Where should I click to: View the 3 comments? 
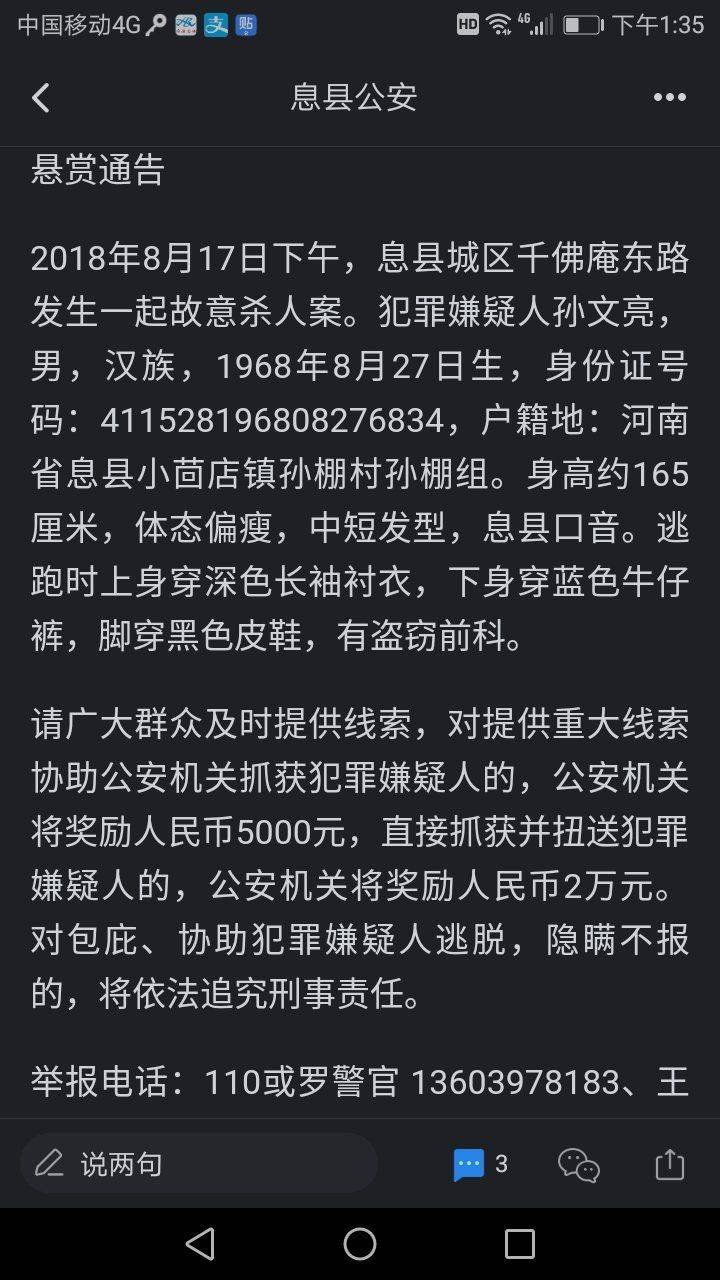point(481,1164)
